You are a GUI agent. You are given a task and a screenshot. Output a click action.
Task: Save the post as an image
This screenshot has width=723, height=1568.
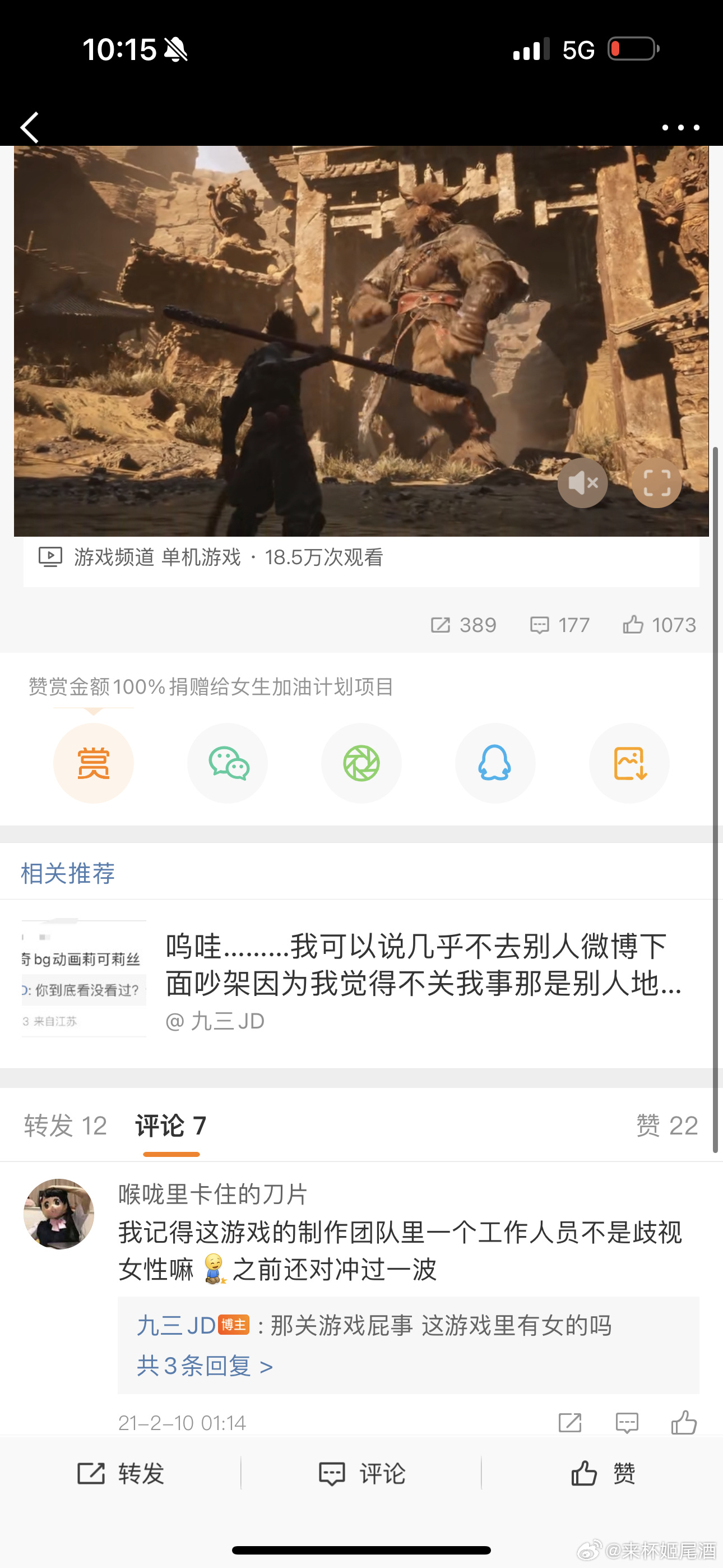629,763
